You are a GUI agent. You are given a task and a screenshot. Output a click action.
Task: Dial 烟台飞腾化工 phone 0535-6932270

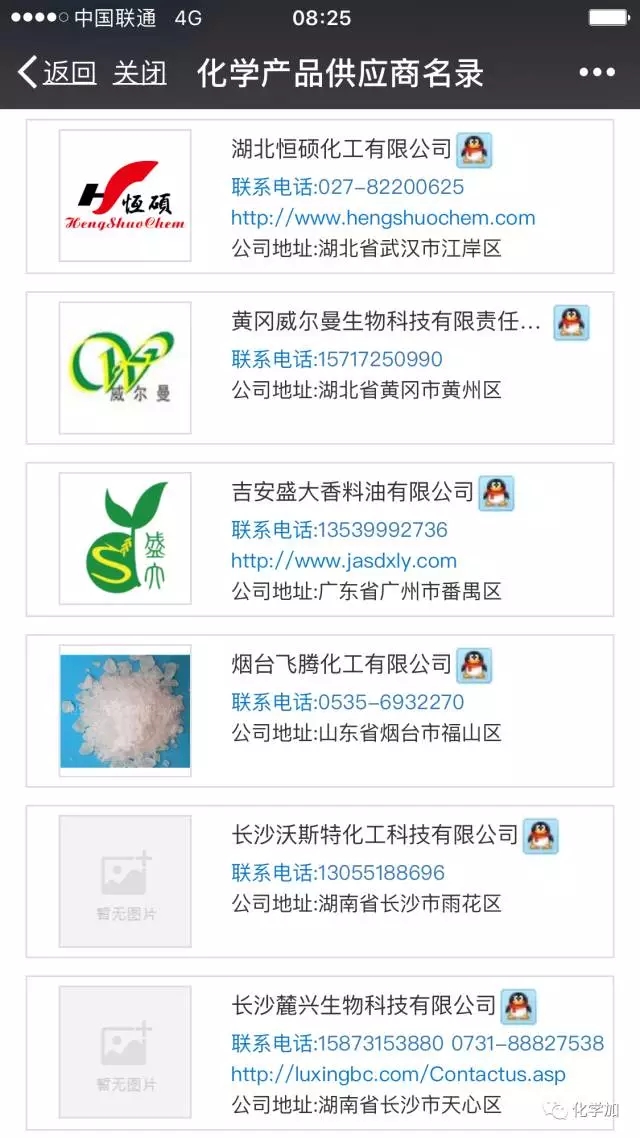(348, 702)
